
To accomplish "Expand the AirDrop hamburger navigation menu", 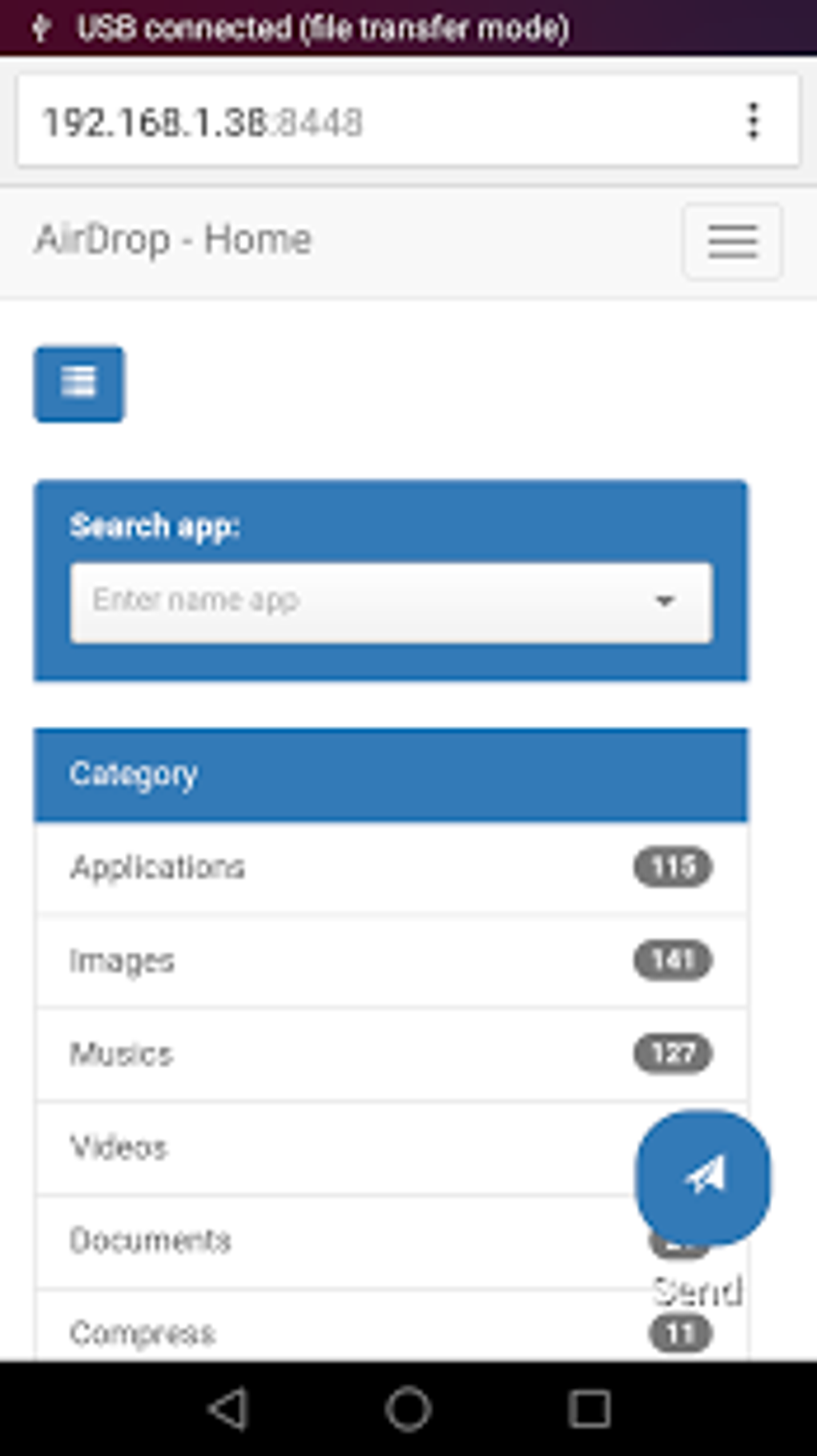I will (732, 241).
